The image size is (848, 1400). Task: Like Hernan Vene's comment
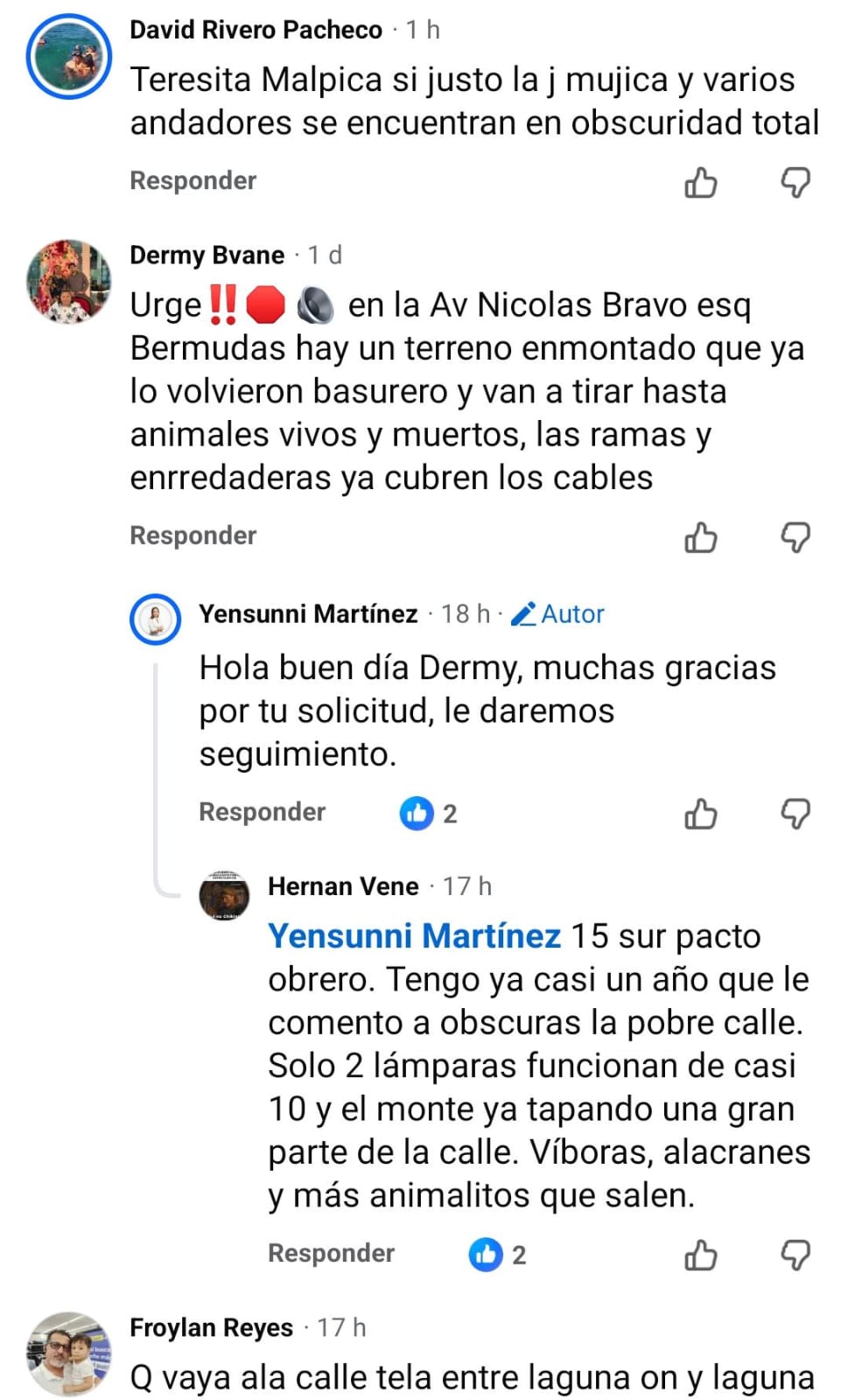(700, 1255)
